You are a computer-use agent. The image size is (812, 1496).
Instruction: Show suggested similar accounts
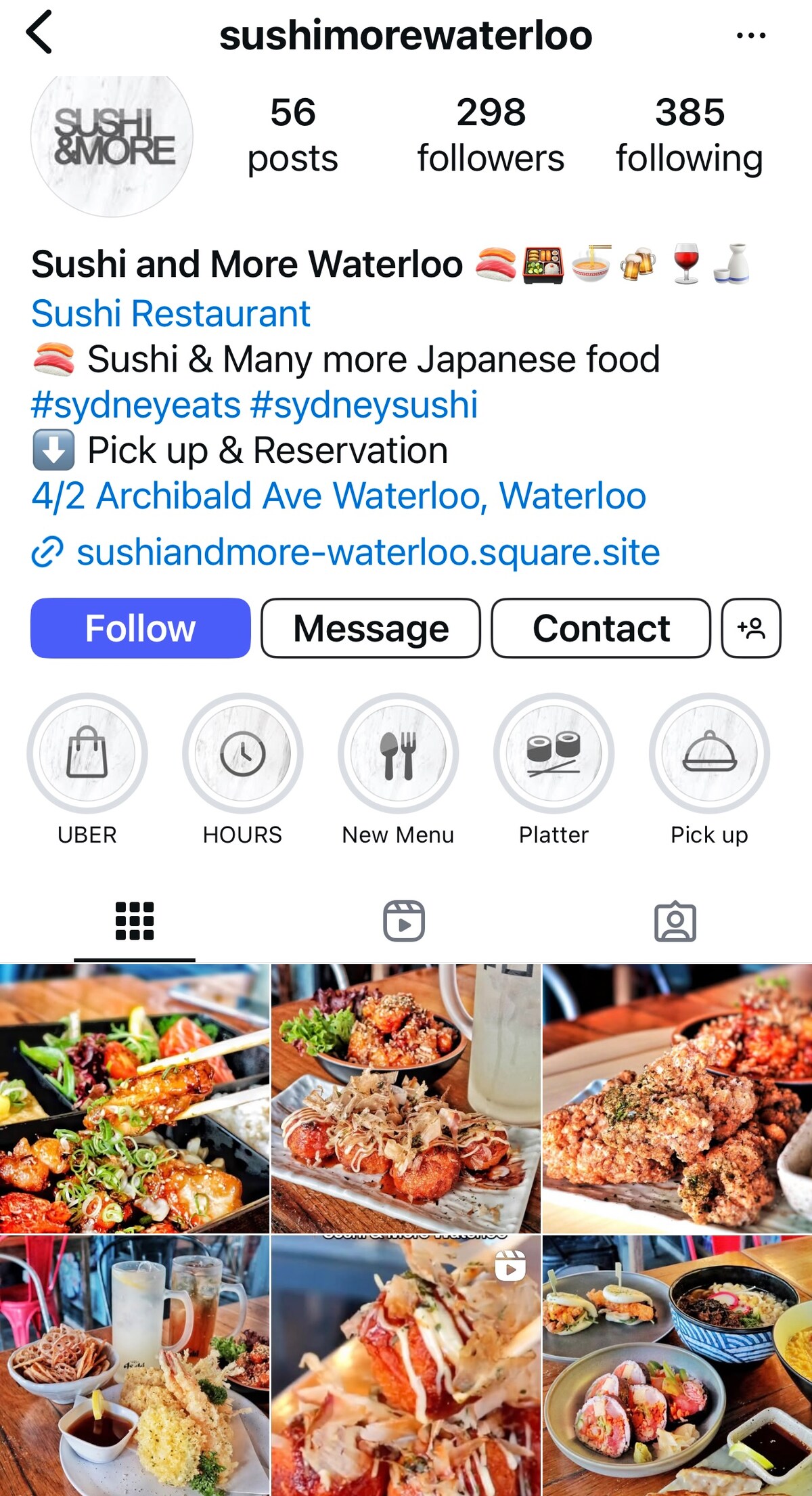(751, 628)
